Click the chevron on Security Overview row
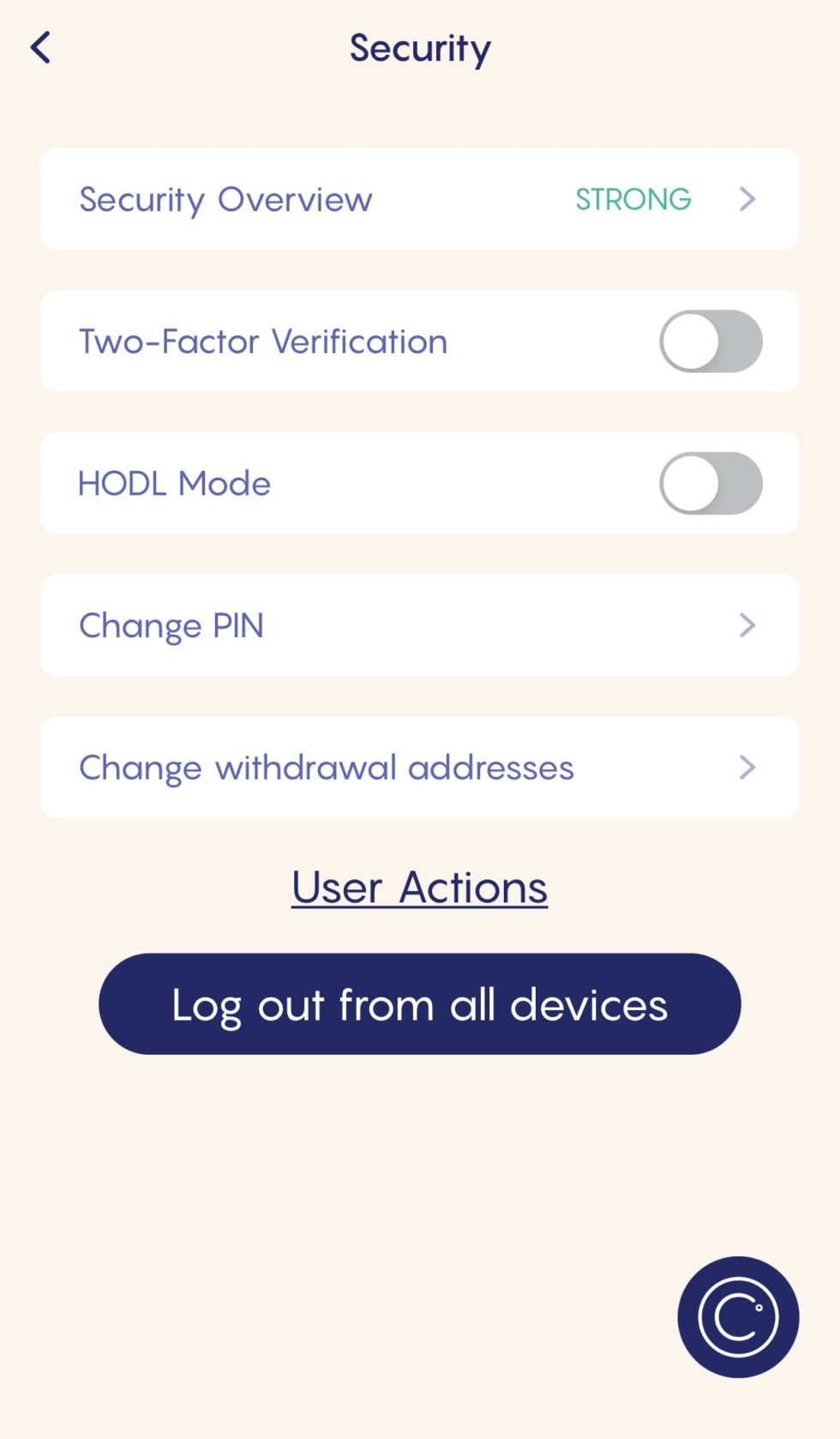This screenshot has width=840, height=1439. tap(747, 199)
